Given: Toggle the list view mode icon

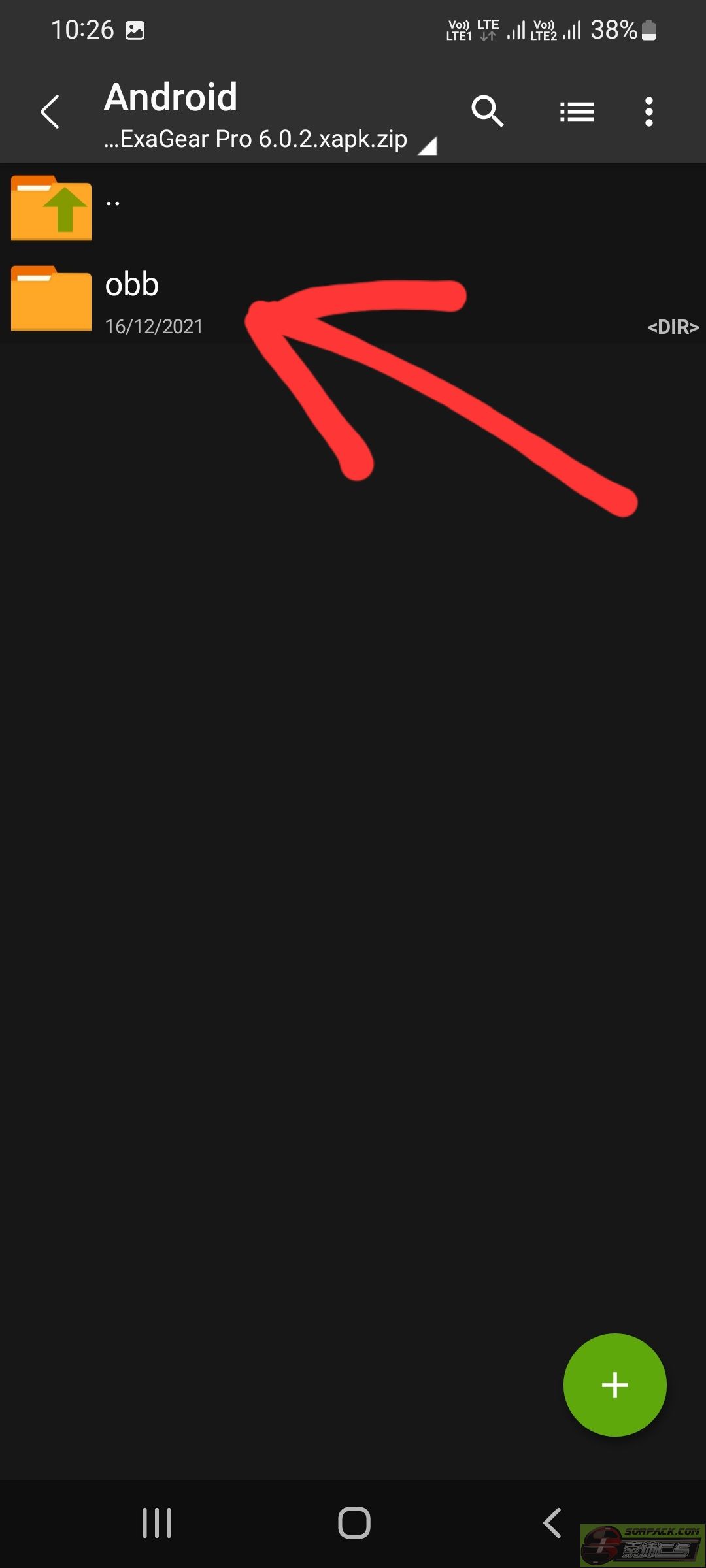Looking at the screenshot, I should pos(577,112).
